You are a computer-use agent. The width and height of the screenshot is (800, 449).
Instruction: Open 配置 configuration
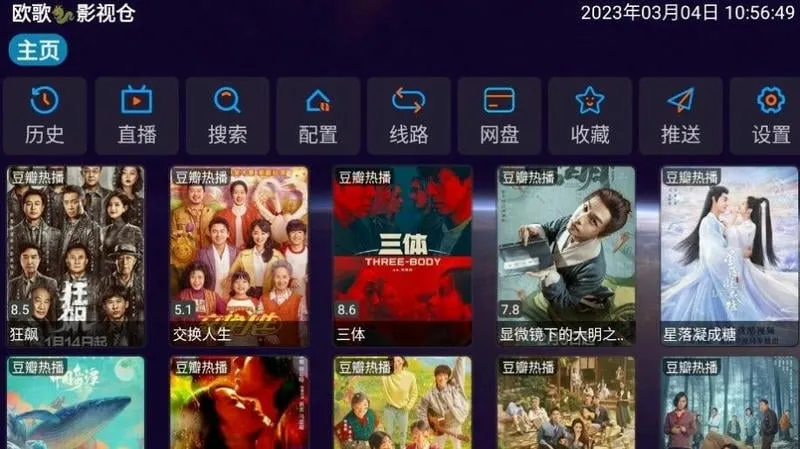click(x=318, y=115)
